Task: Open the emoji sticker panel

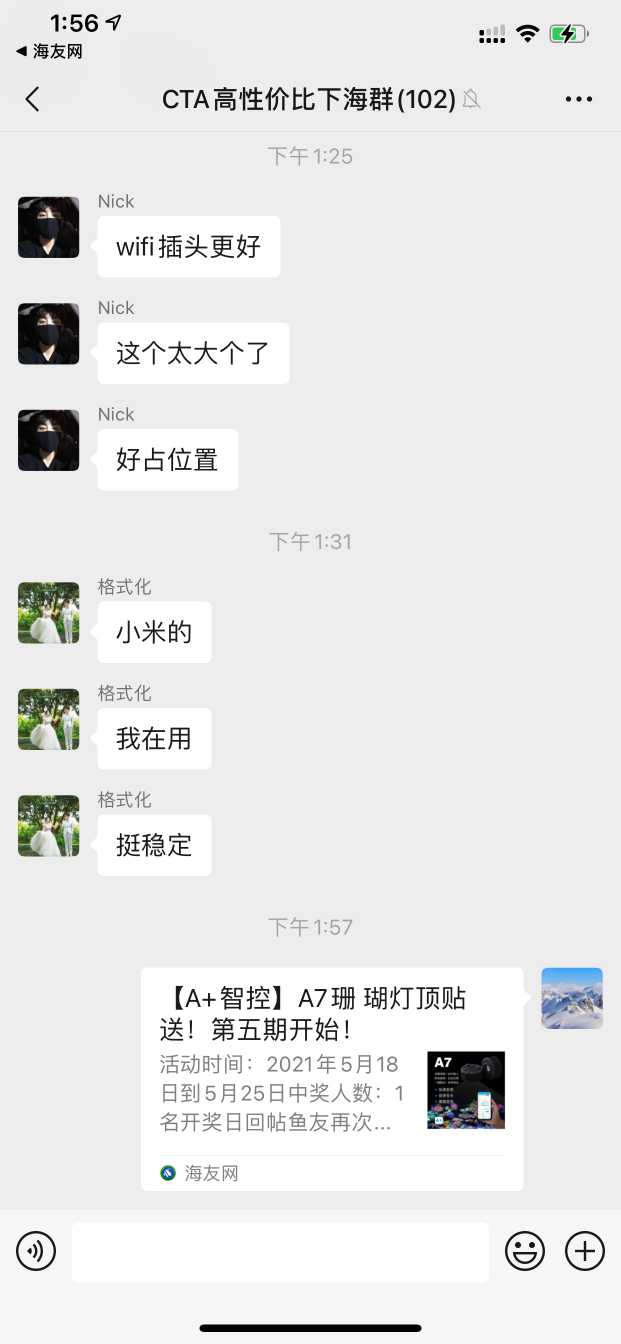Action: point(525,1251)
